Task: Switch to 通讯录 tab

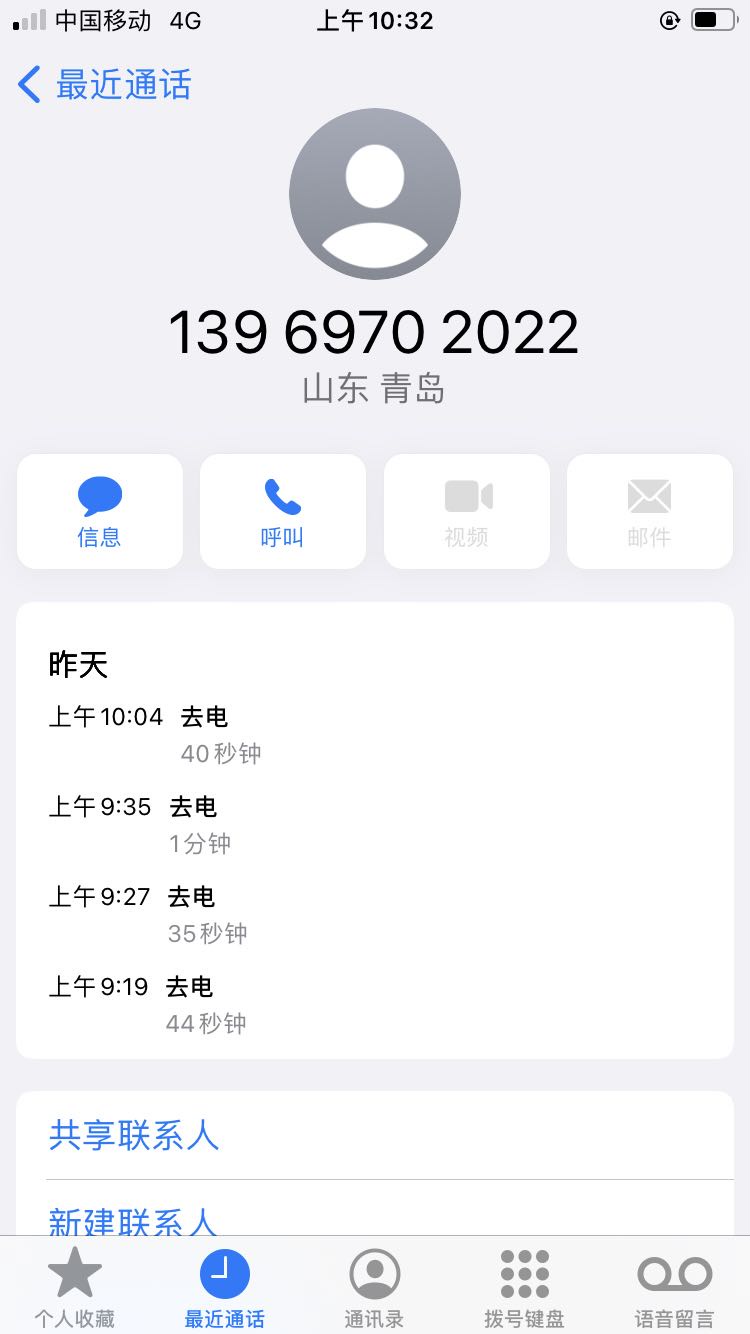Action: (x=375, y=1288)
